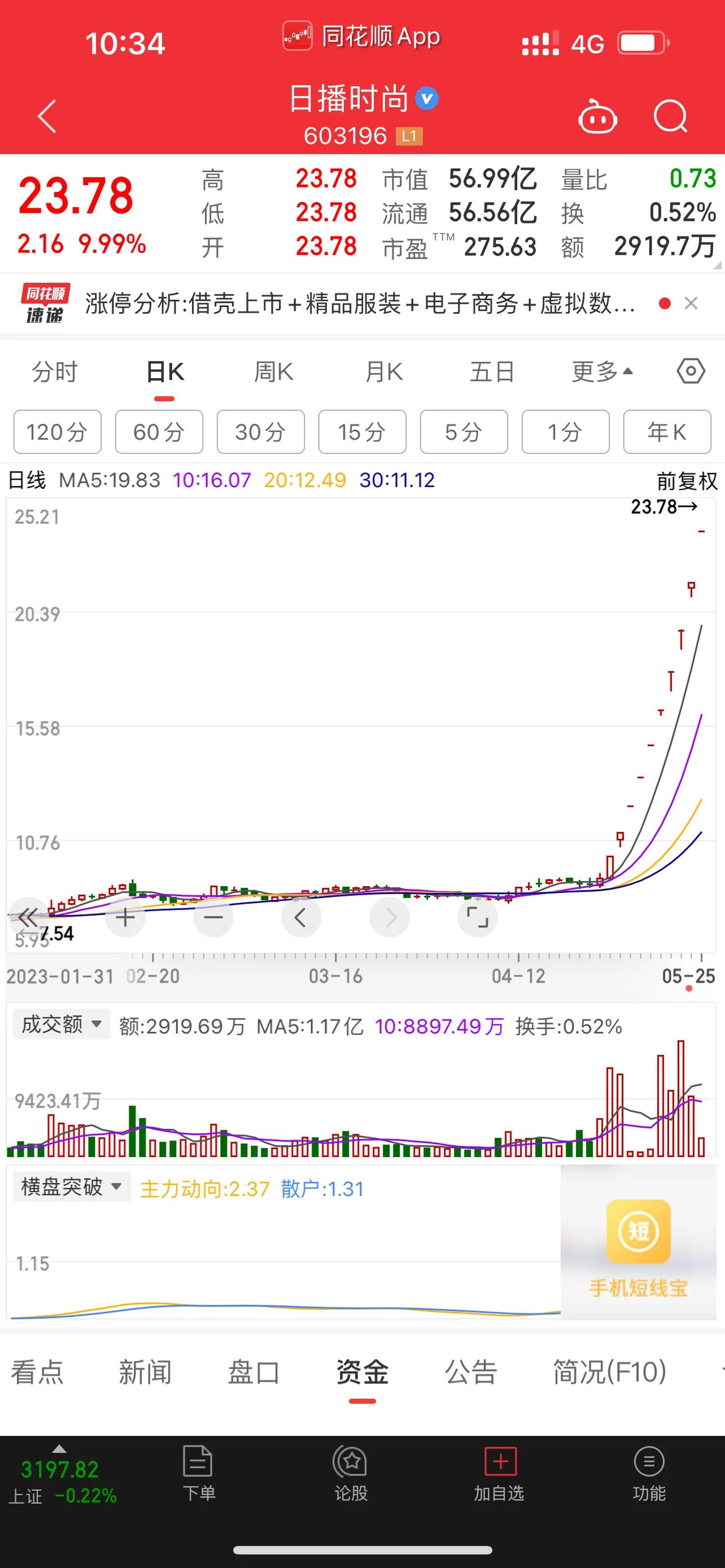
Task: Zoom out the chart with minus button
Action: tap(213, 917)
